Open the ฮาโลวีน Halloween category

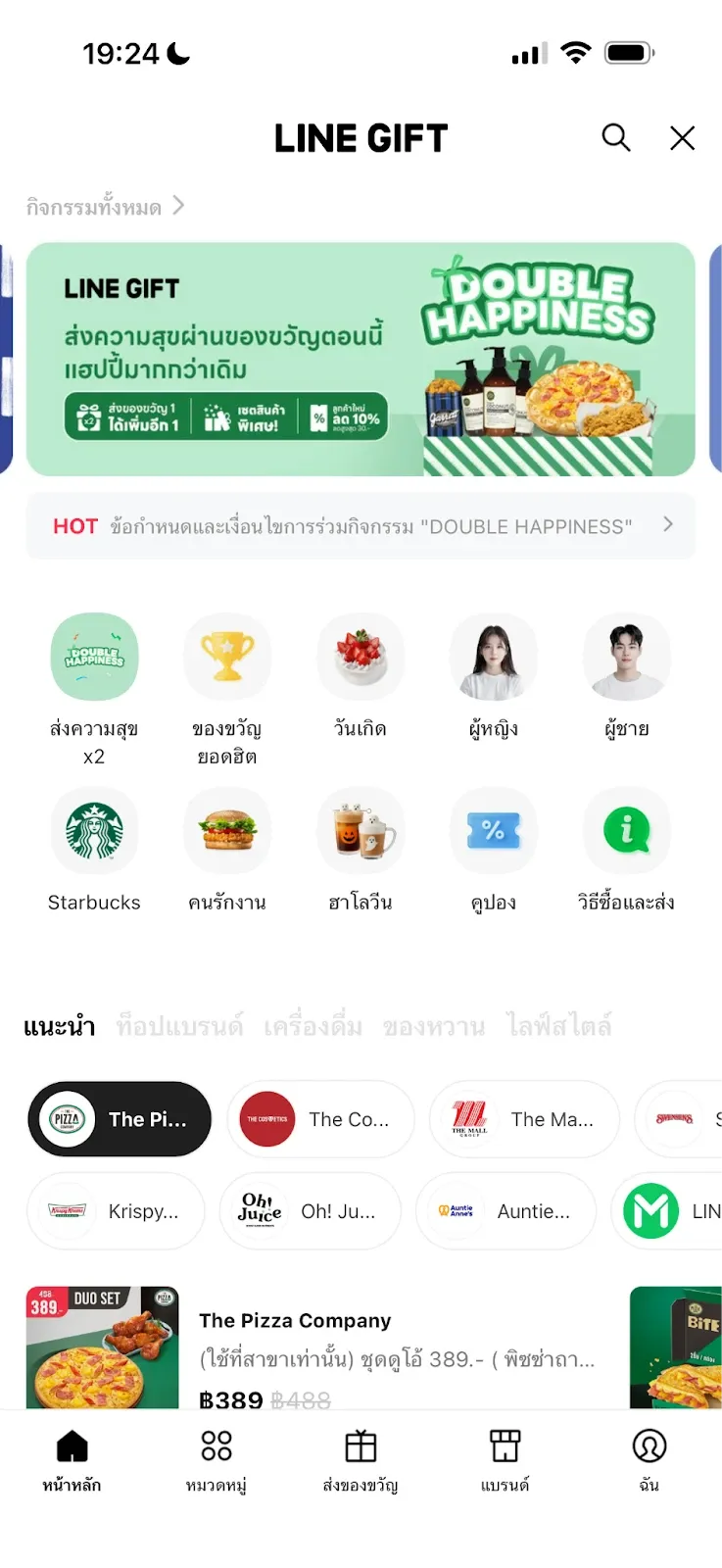pyautogui.click(x=361, y=831)
